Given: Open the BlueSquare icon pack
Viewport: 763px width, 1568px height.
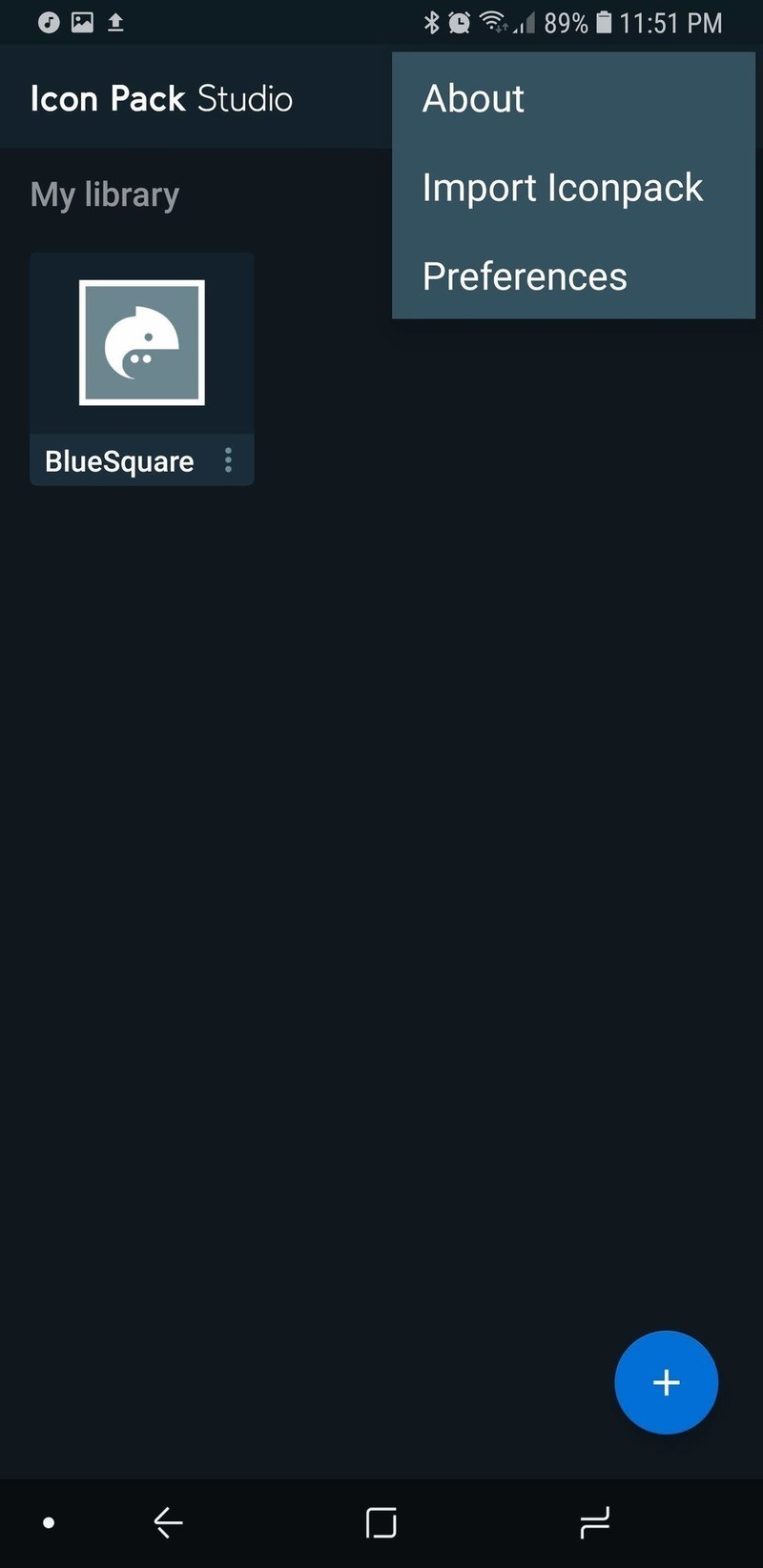Looking at the screenshot, I should pos(141,343).
